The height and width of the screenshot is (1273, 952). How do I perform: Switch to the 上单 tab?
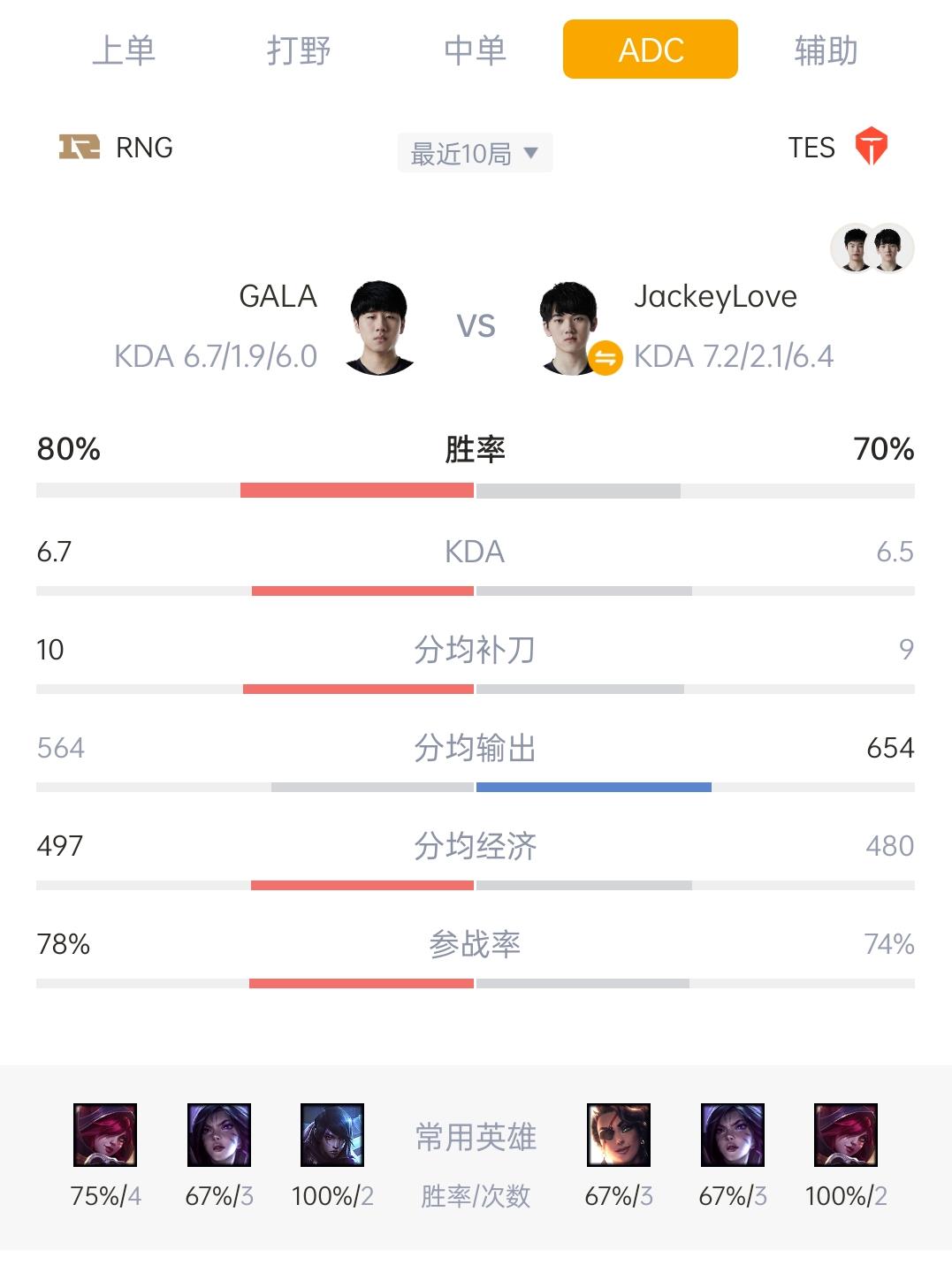124,50
